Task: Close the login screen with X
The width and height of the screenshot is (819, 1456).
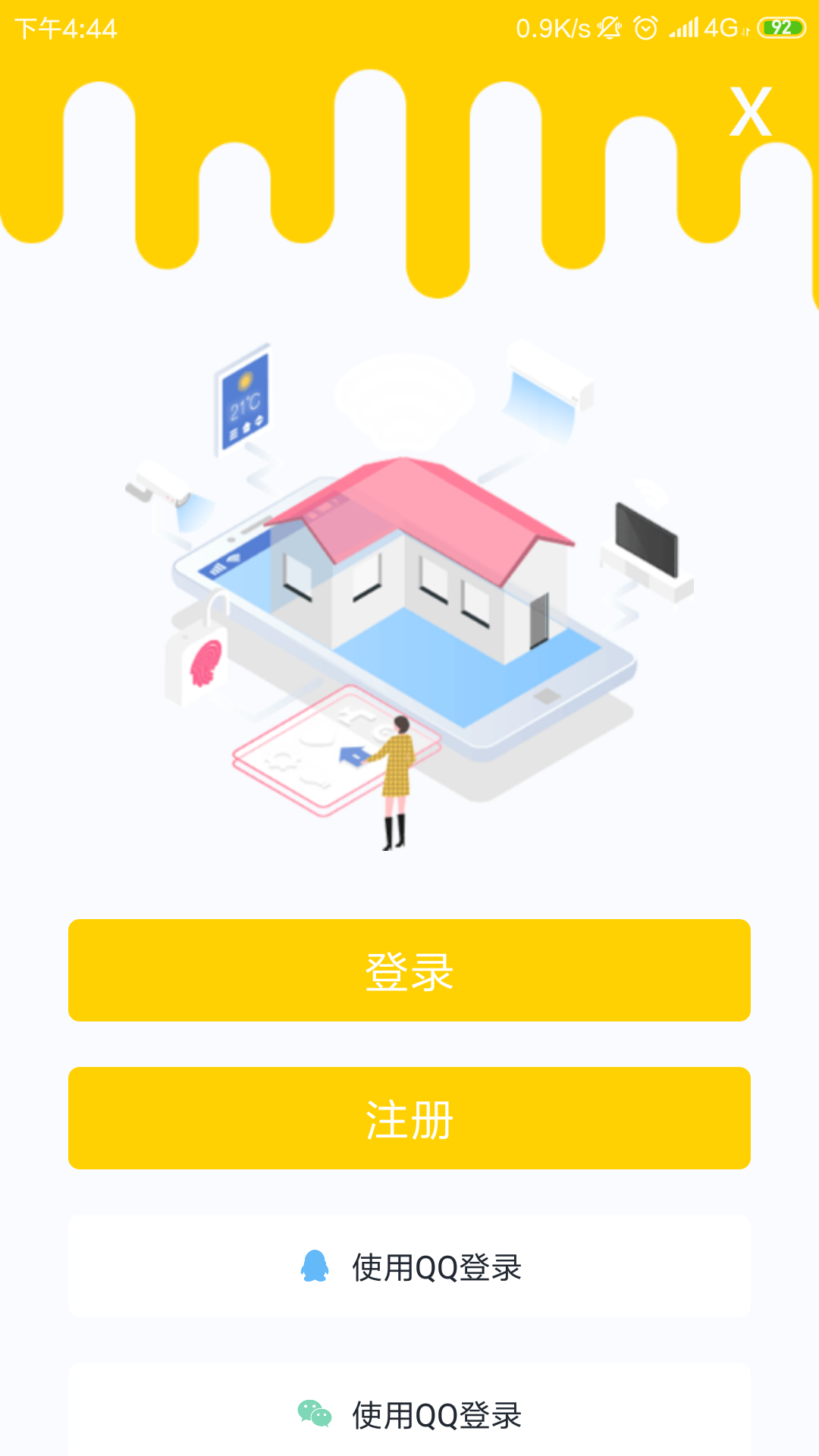Action: [x=750, y=111]
